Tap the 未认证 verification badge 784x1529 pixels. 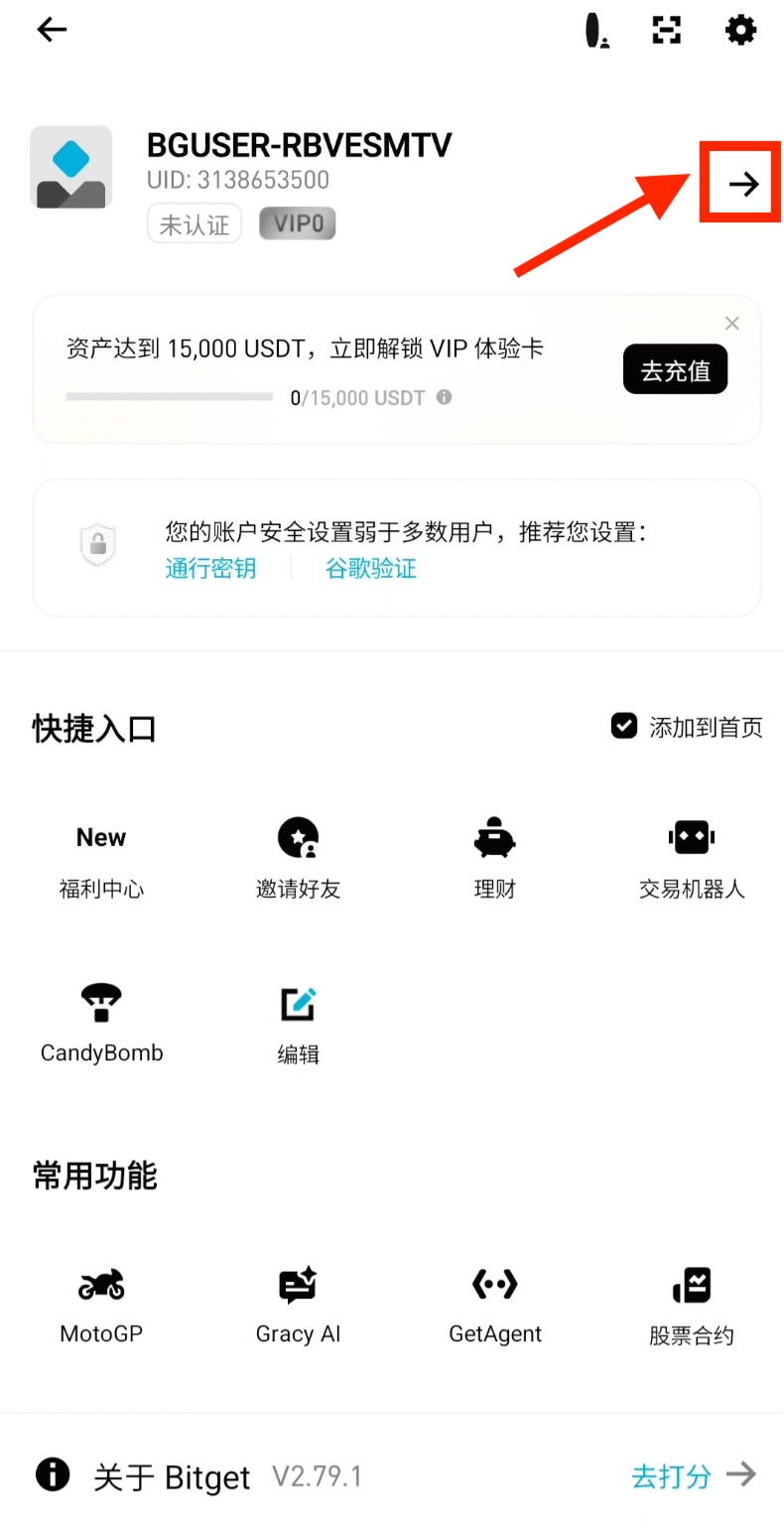(194, 223)
